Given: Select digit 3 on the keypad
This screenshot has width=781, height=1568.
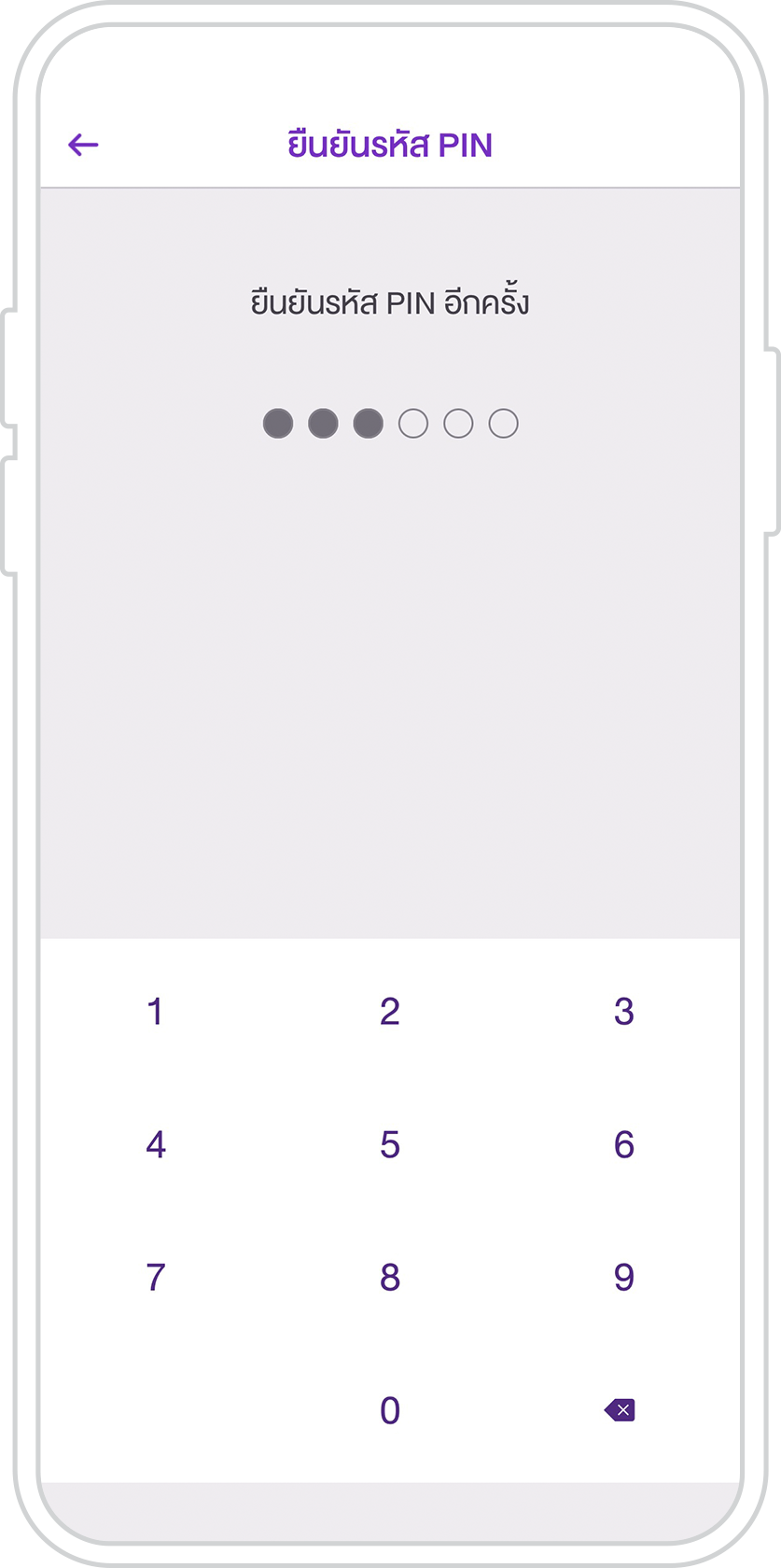Looking at the screenshot, I should click(x=624, y=1012).
